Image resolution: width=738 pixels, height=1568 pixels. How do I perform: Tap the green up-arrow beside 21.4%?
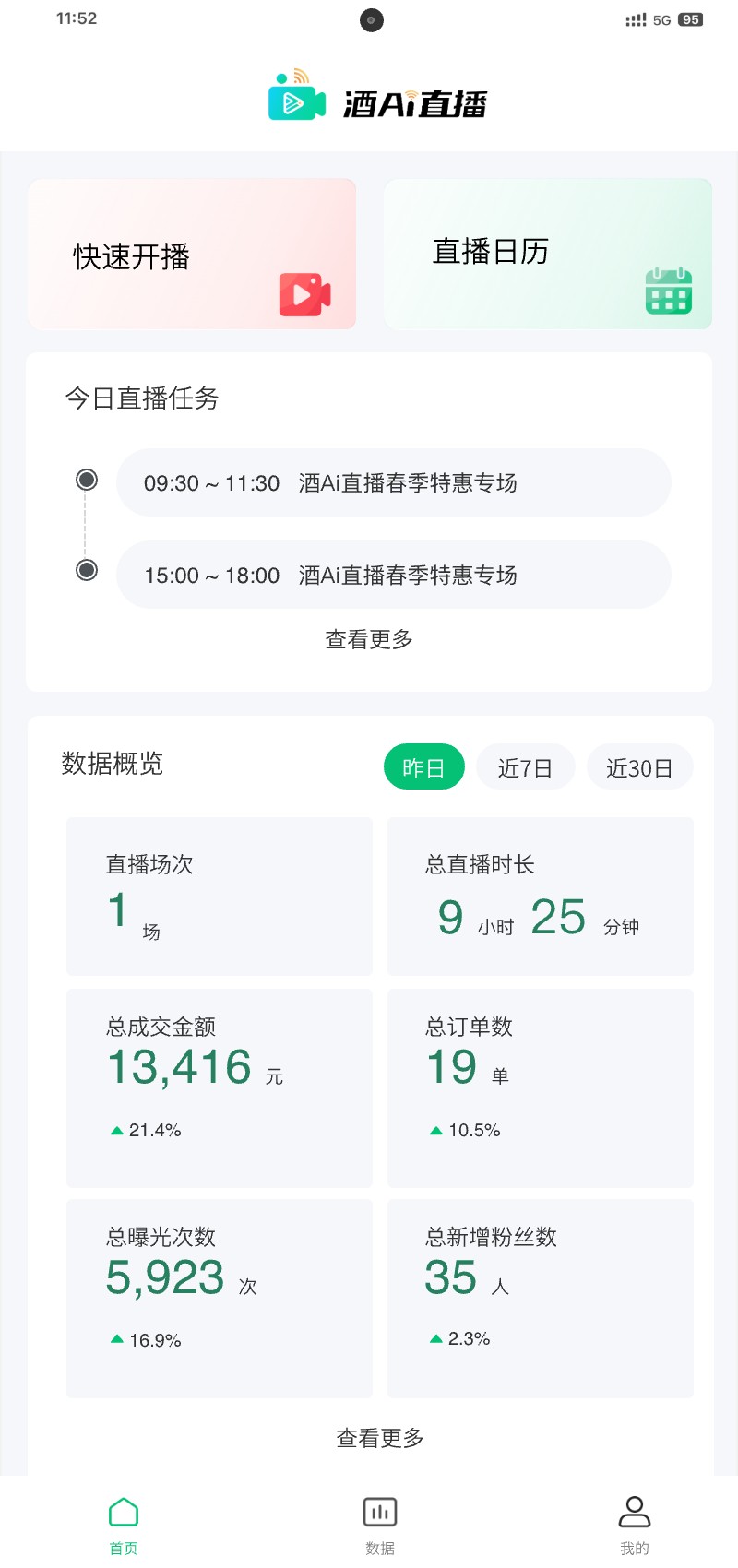pos(116,1129)
